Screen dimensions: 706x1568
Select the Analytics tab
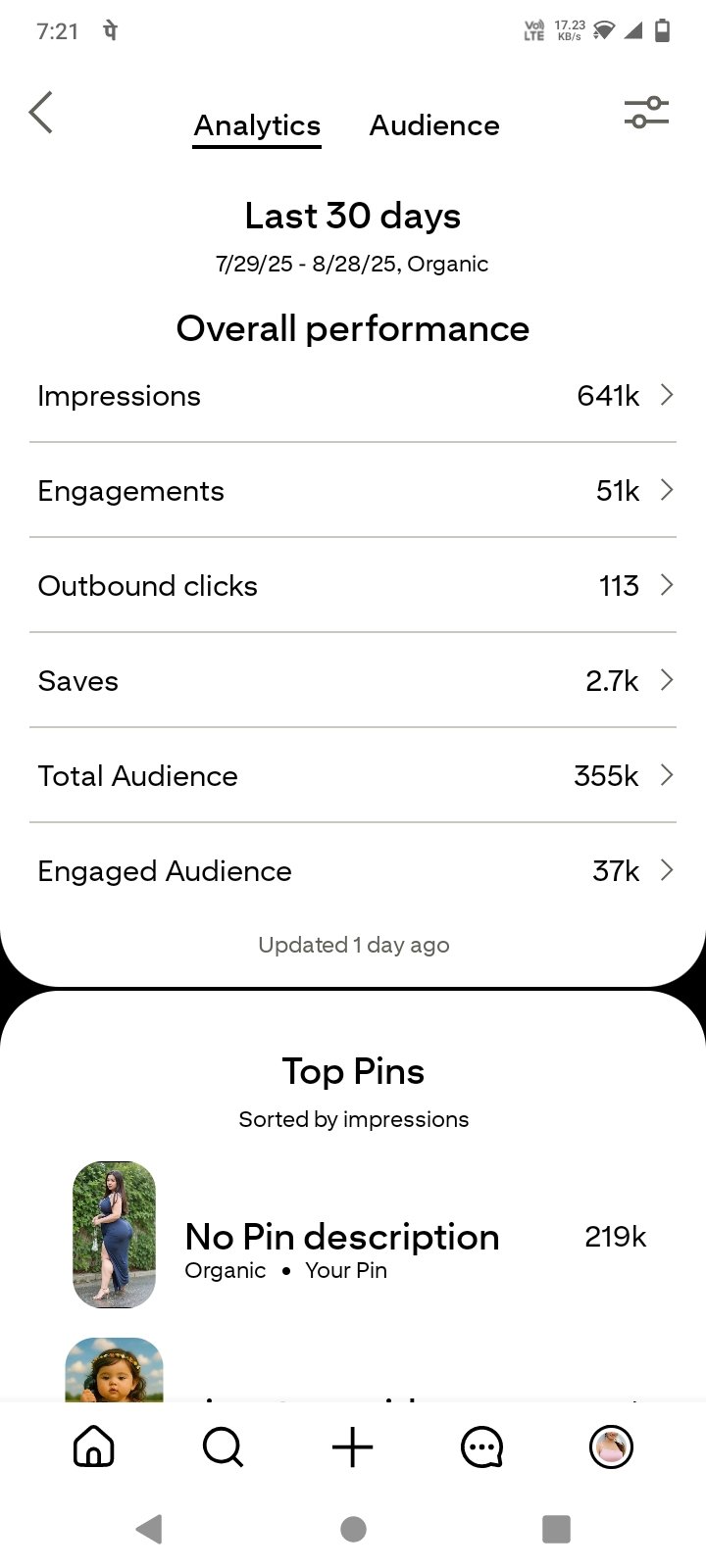(x=257, y=126)
